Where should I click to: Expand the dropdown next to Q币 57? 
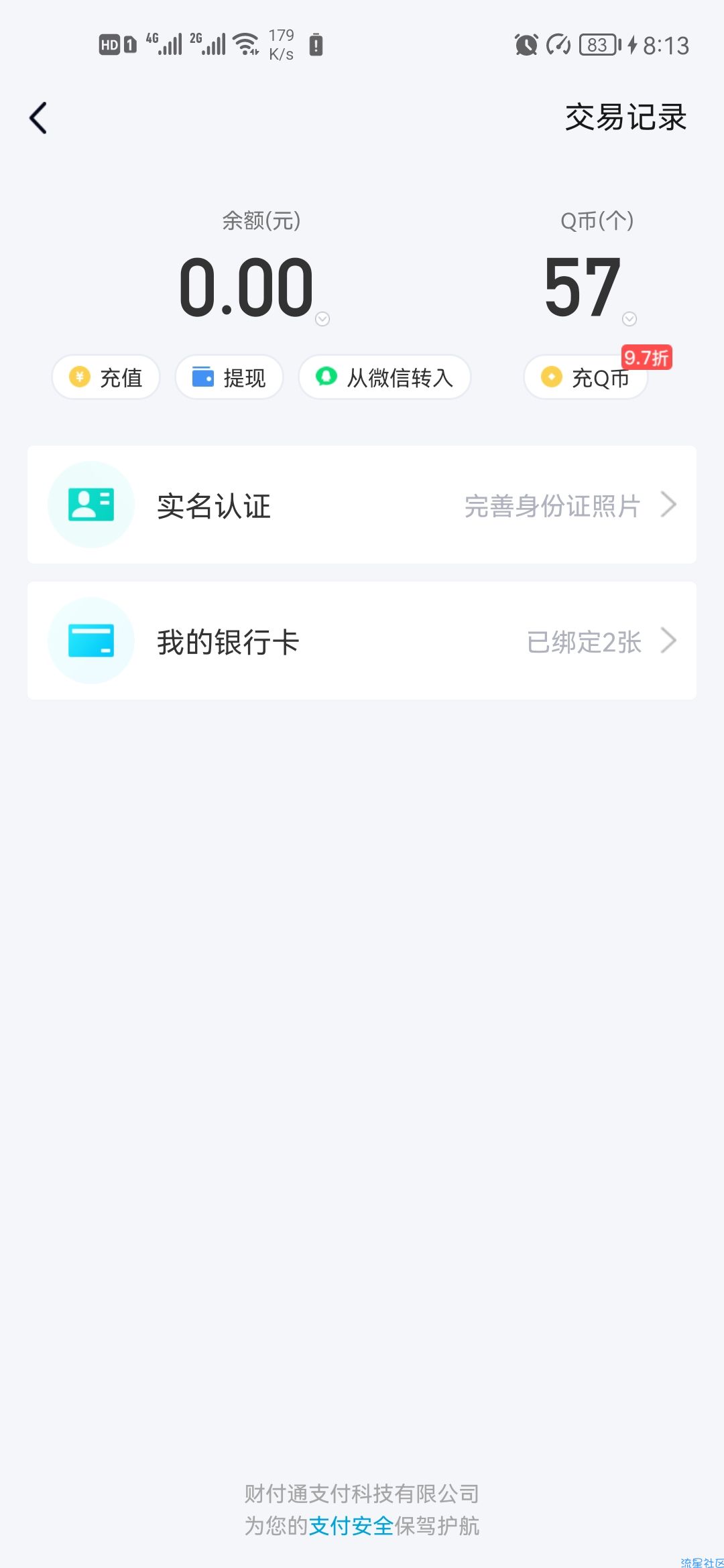(629, 319)
